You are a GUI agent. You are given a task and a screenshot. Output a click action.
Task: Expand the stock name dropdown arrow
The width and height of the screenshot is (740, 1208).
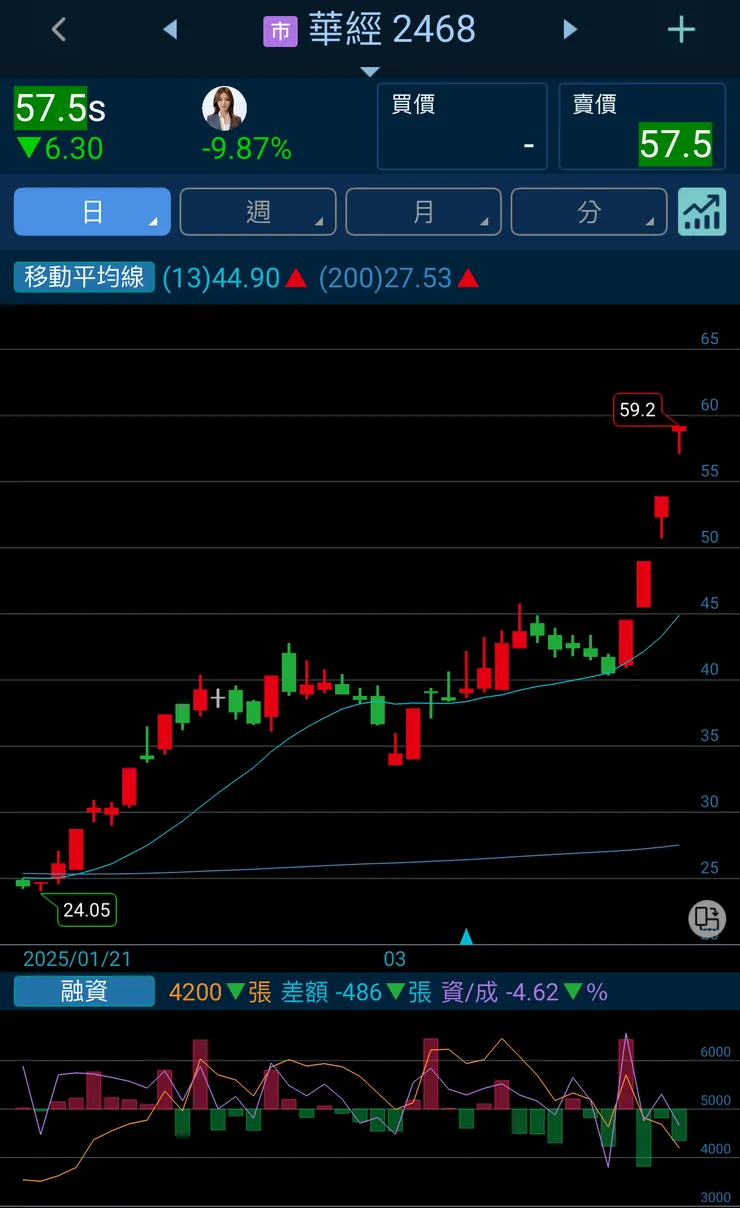coord(370,72)
